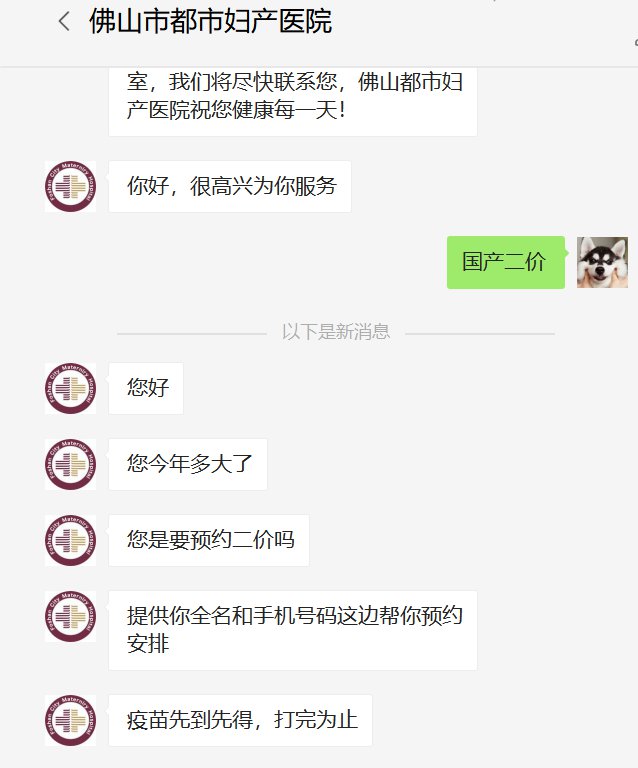Go back from the hospital chat
The image size is (638, 768).
click(x=64, y=22)
